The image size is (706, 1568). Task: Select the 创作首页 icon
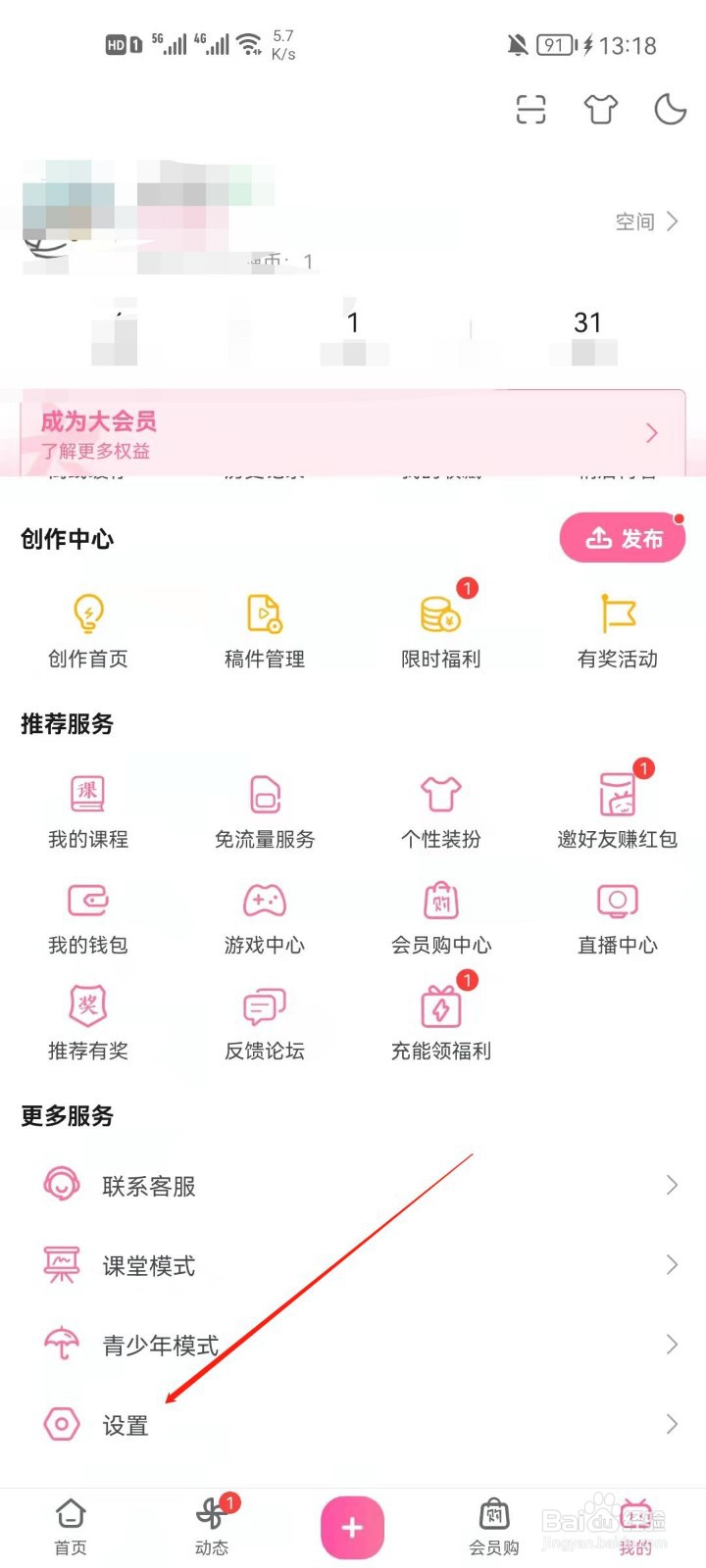pos(87,615)
